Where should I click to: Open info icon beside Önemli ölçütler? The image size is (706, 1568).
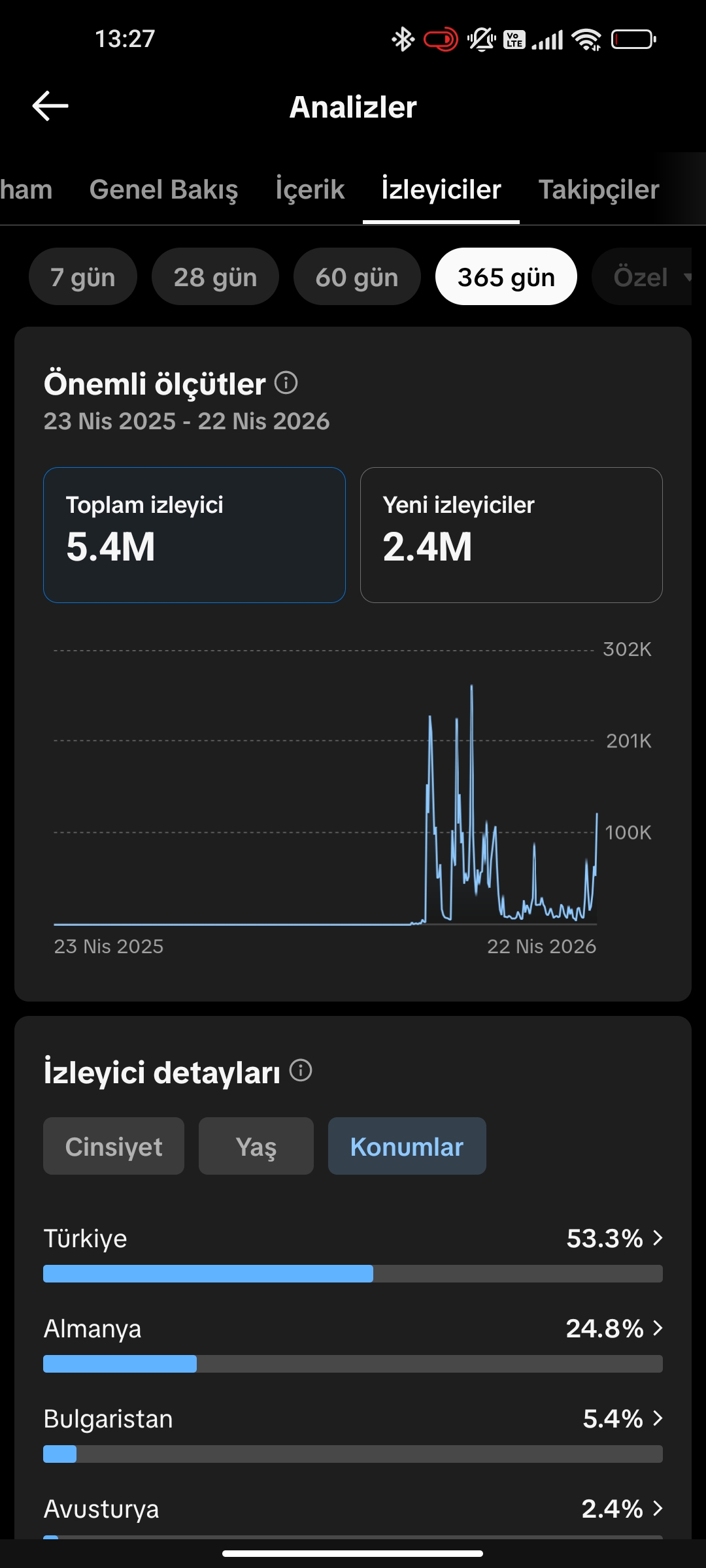click(x=286, y=383)
